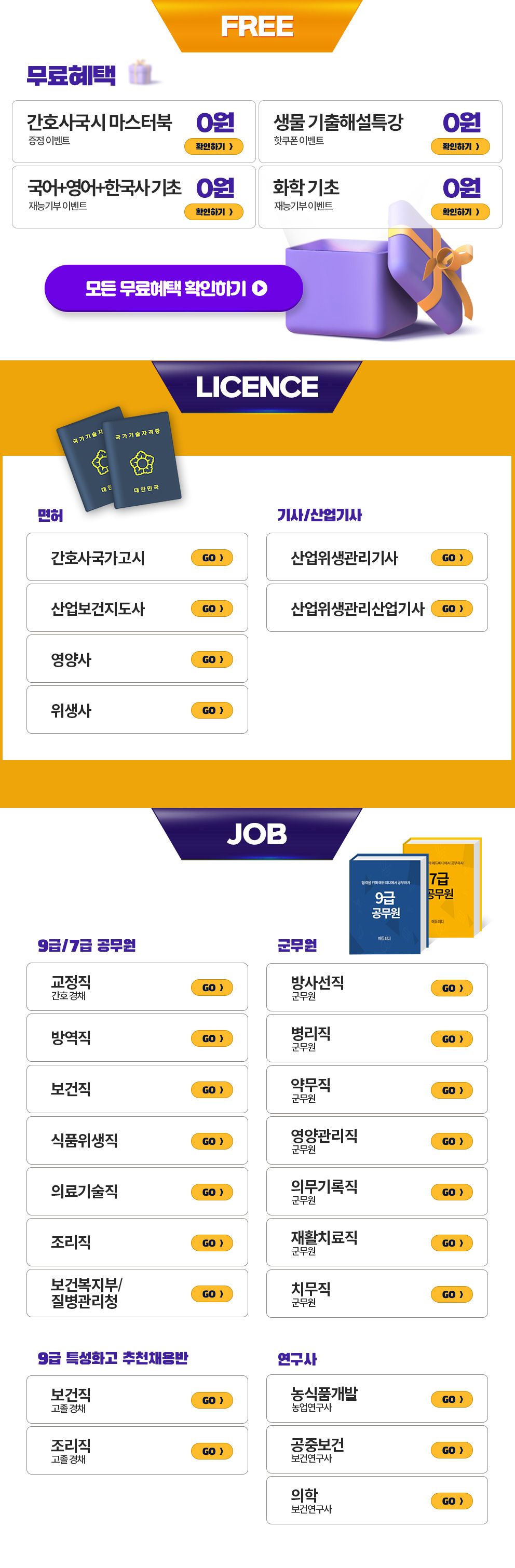Image resolution: width=515 pixels, height=1568 pixels.
Task: Tap 확인하기 for 국어+영어+한국사 기초
Action: [214, 212]
